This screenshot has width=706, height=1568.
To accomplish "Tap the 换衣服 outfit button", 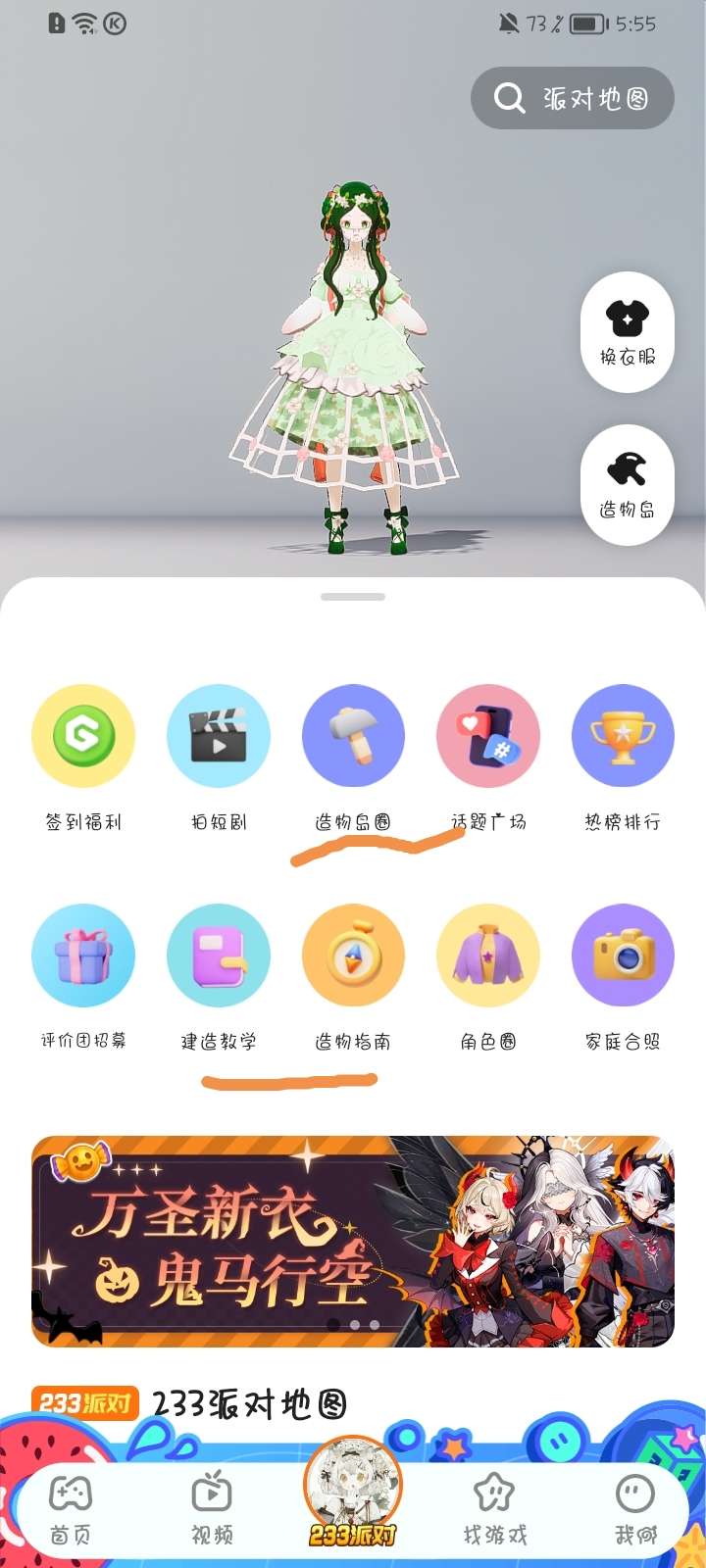I will pos(628,332).
